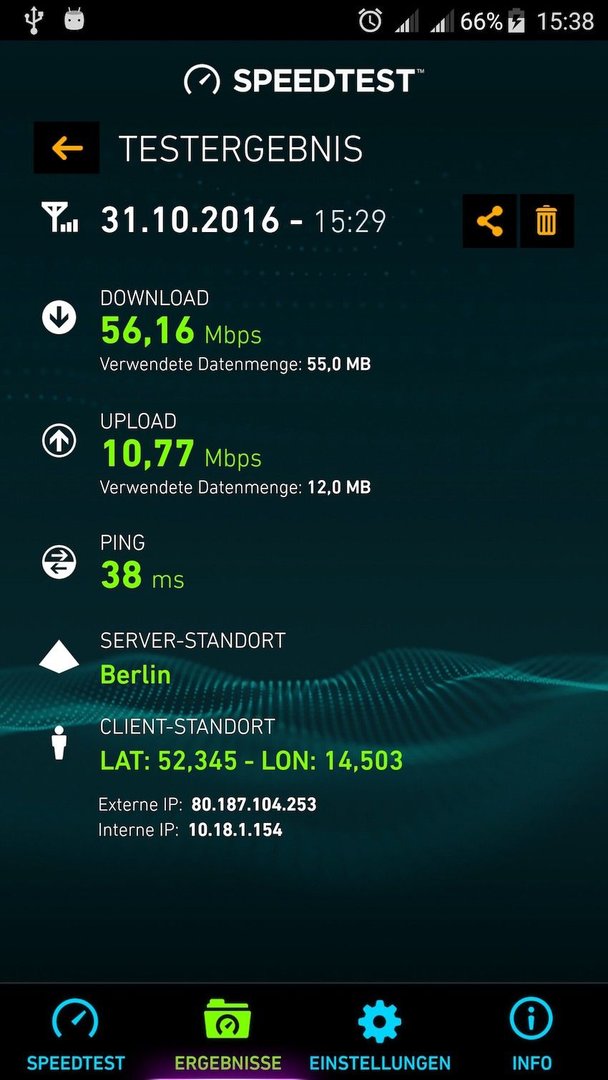Open the Einstellungen tab

379,1033
